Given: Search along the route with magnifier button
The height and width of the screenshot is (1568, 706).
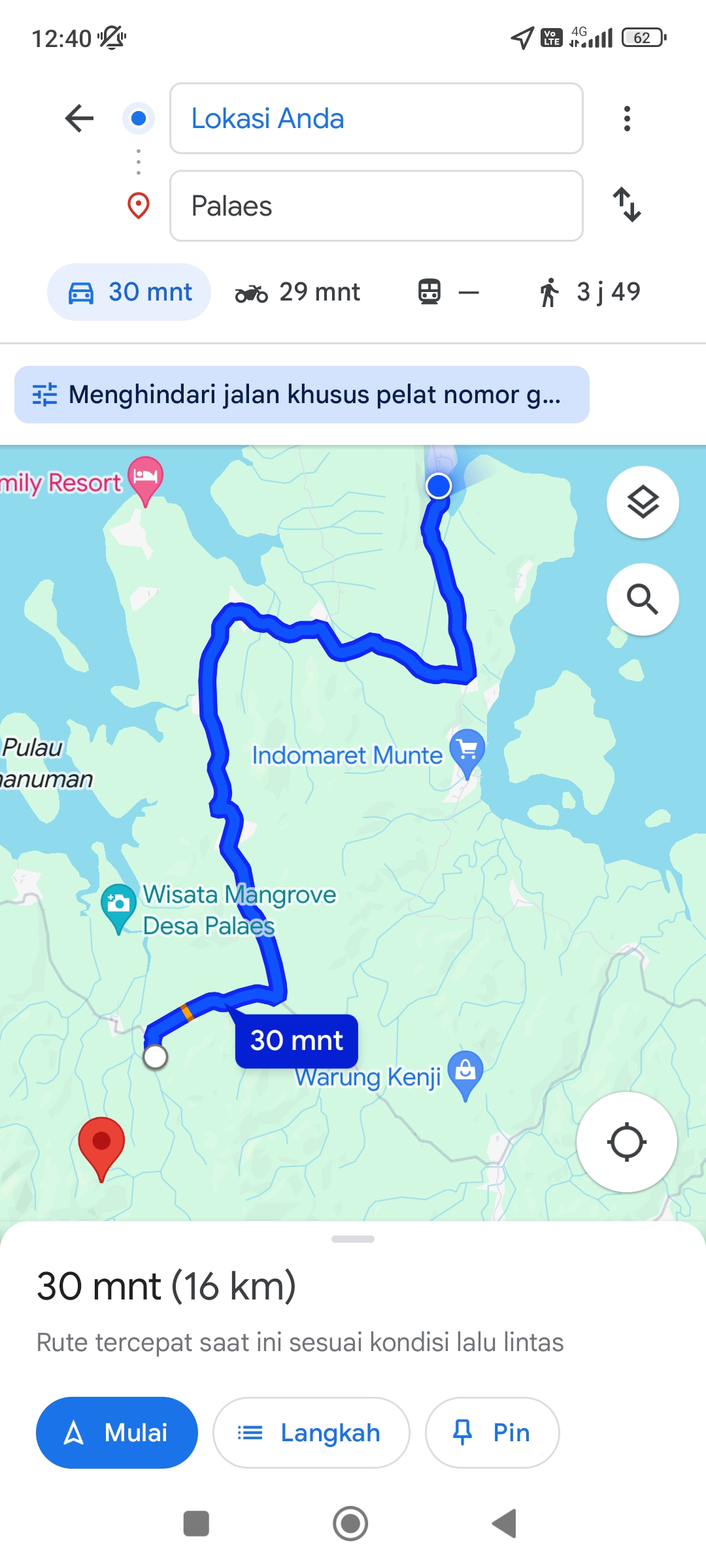Looking at the screenshot, I should [643, 599].
